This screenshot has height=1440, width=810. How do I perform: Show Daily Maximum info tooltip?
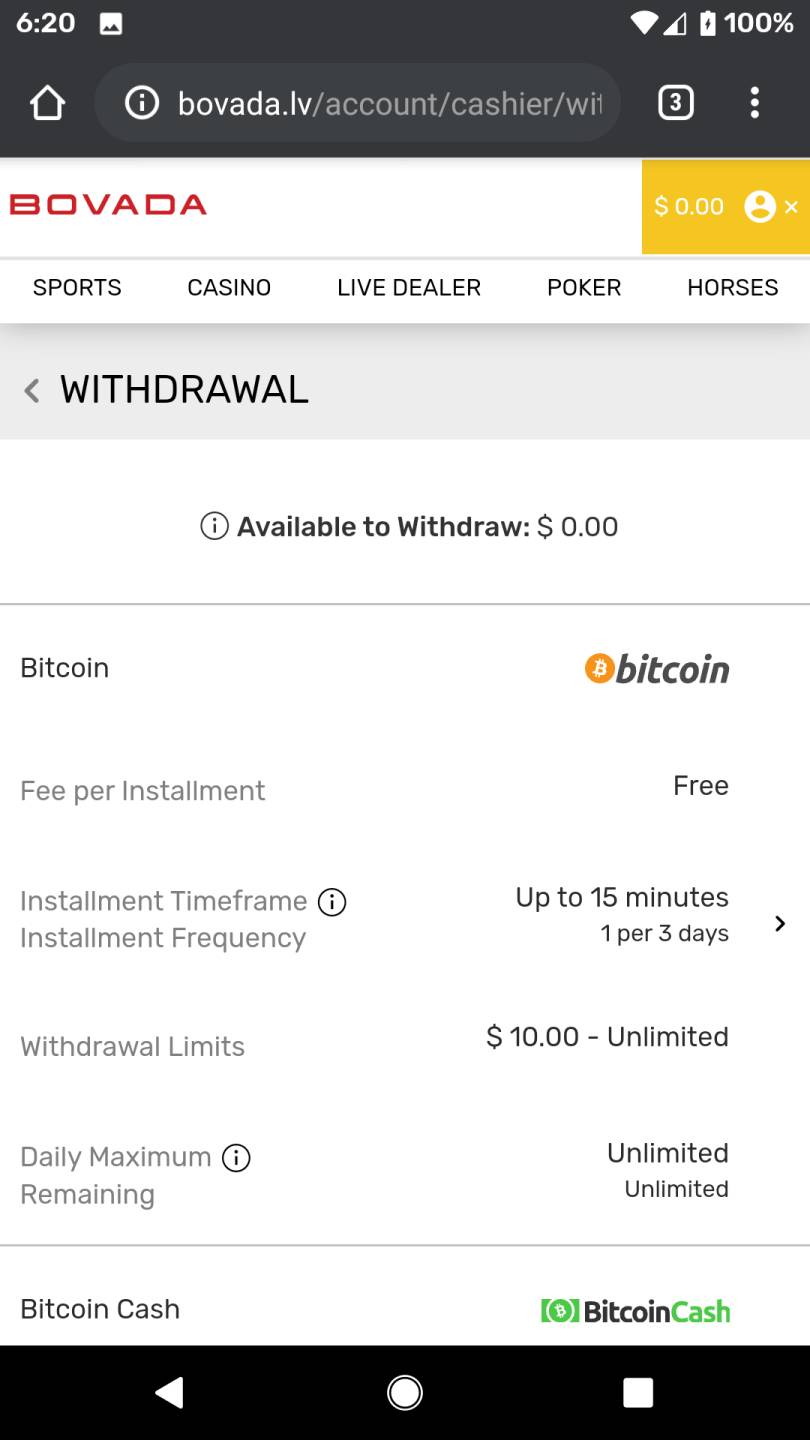click(236, 1158)
